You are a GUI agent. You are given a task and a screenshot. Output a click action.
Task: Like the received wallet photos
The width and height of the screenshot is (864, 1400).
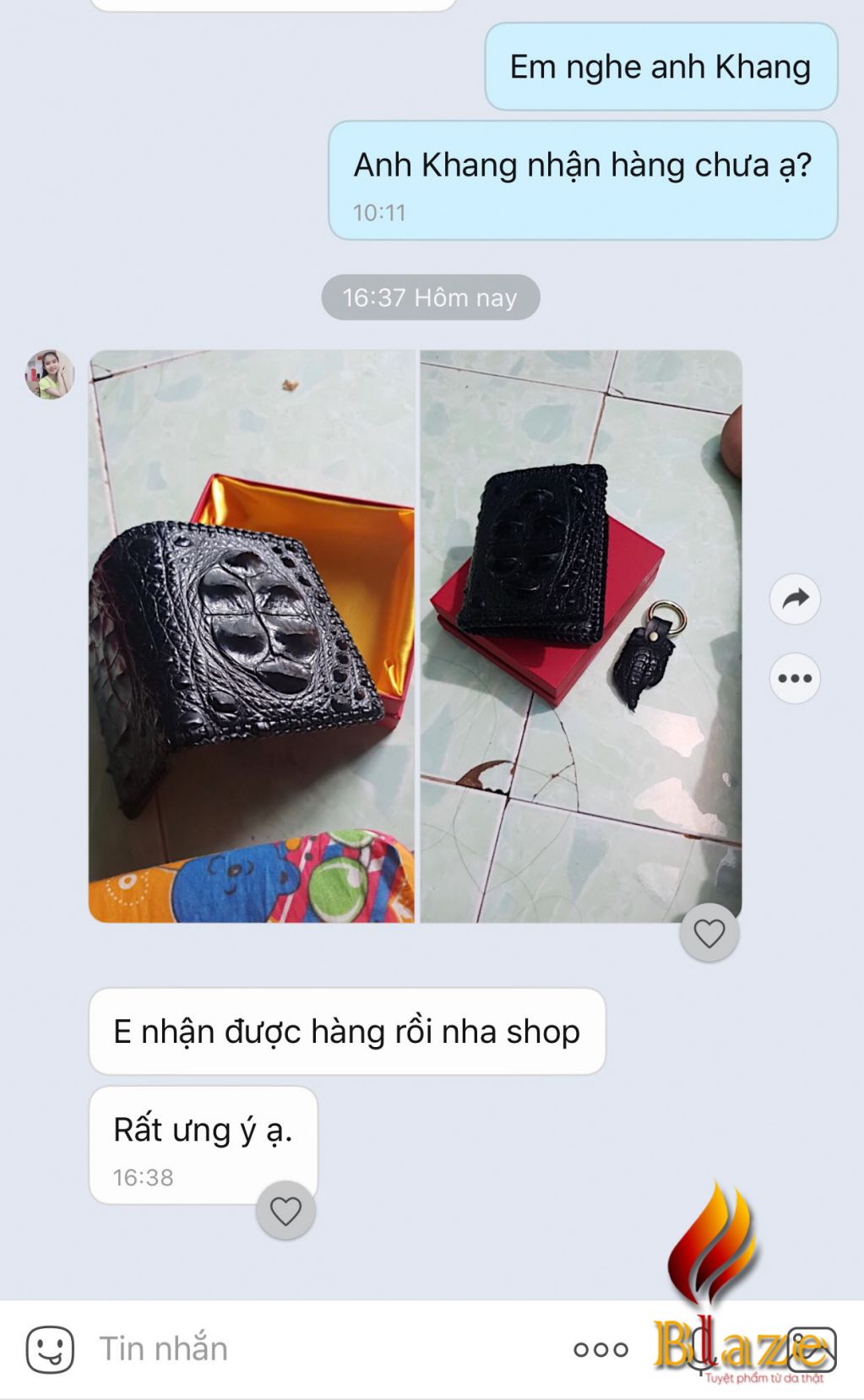pos(709,933)
